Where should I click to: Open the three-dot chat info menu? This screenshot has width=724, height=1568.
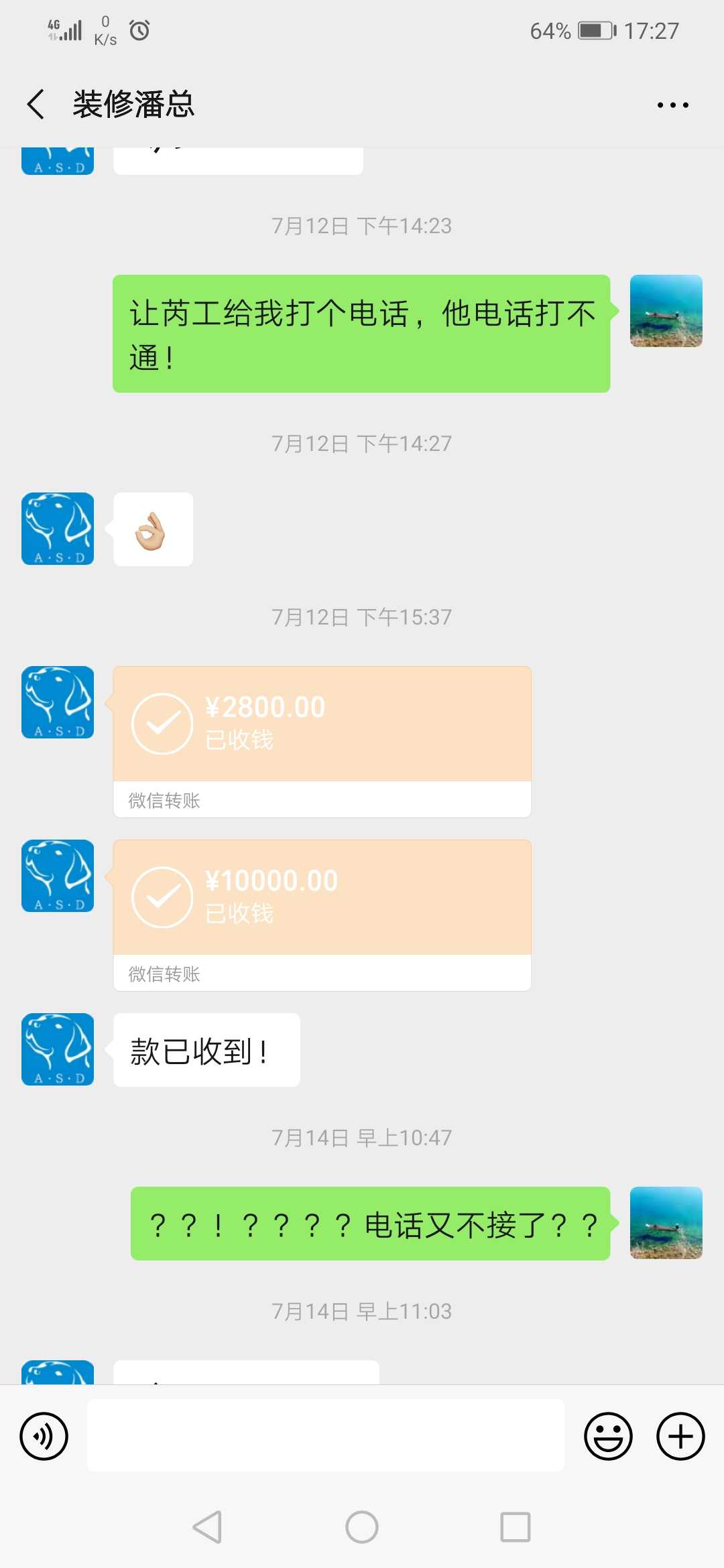[672, 105]
